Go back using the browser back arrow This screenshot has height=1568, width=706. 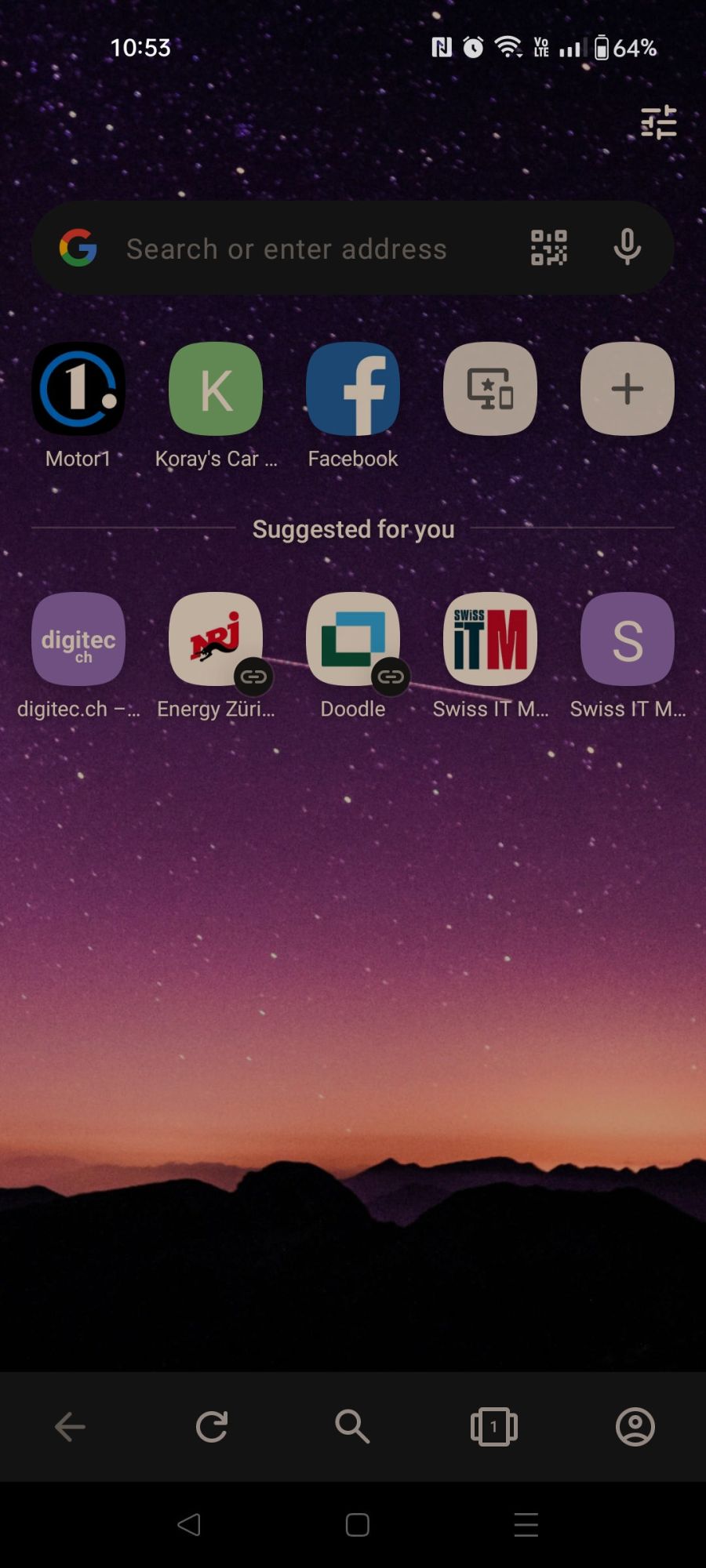70,1427
